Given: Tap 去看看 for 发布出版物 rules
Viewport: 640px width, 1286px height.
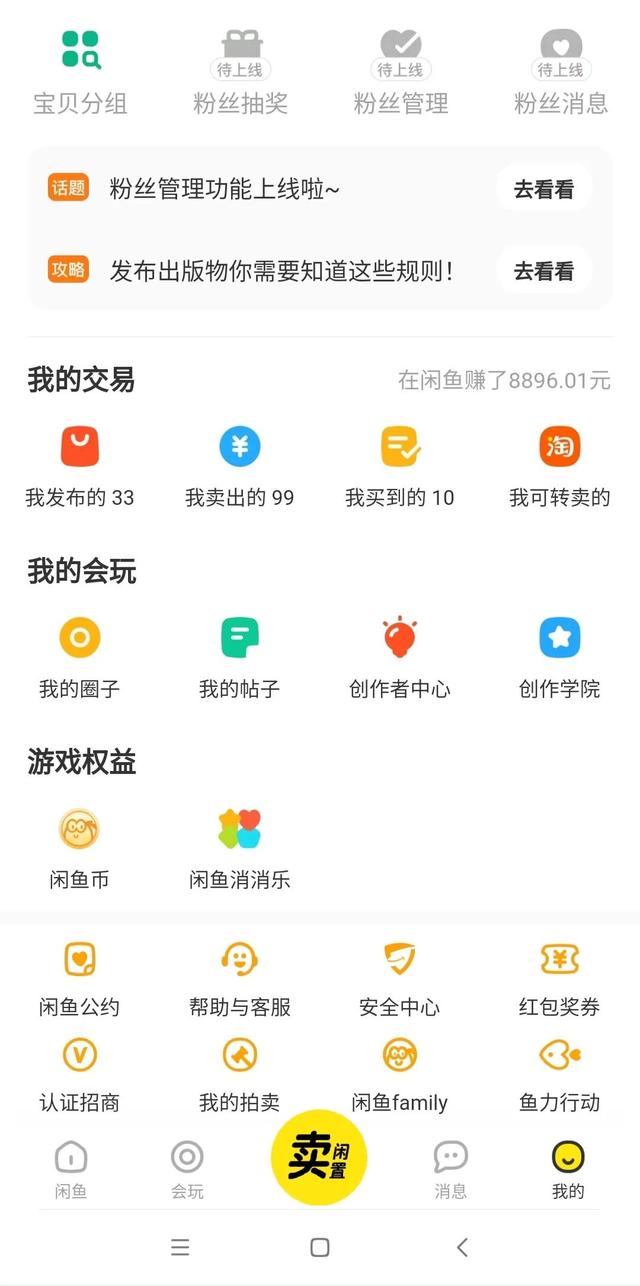Looking at the screenshot, I should pyautogui.click(x=544, y=271).
